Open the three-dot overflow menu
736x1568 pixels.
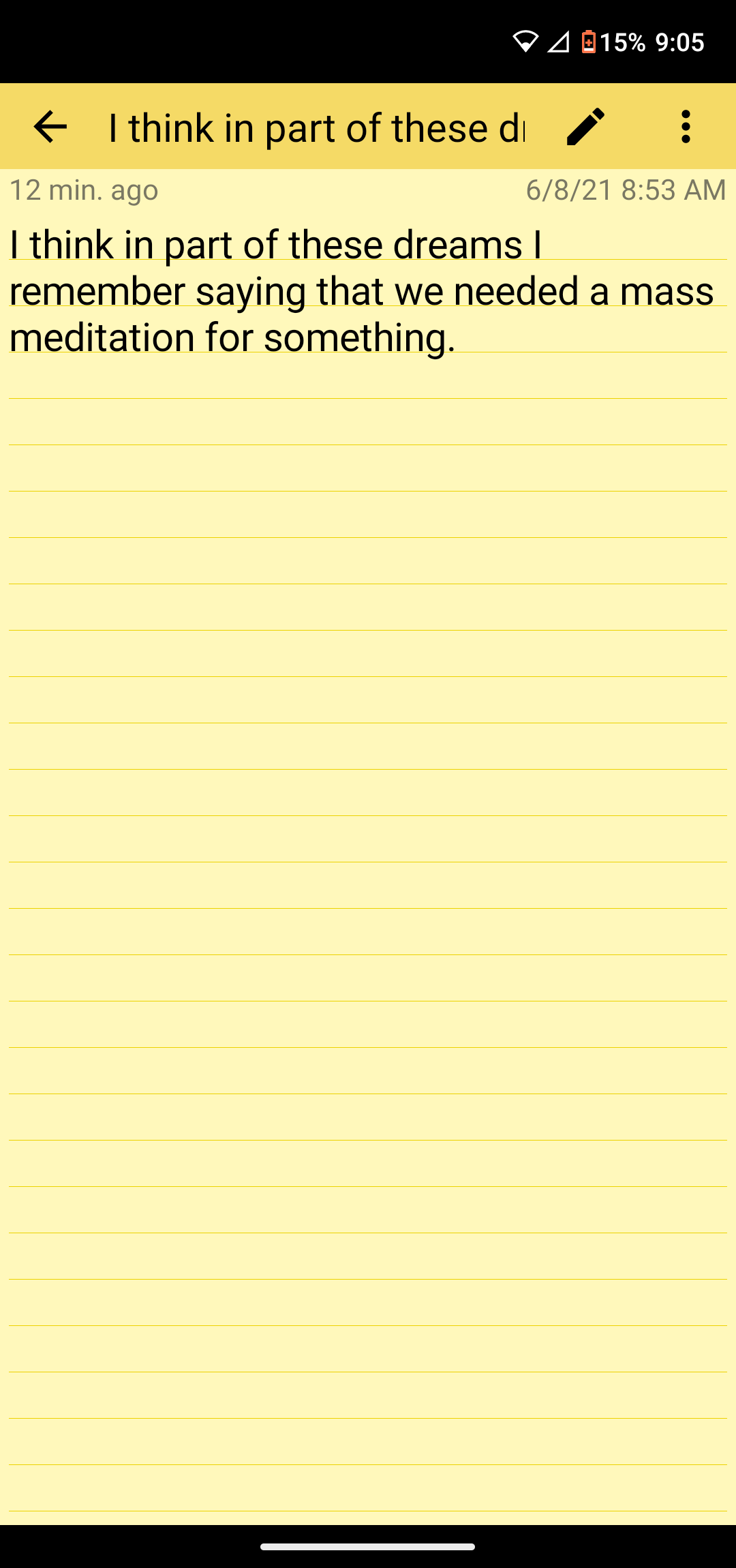[686, 127]
